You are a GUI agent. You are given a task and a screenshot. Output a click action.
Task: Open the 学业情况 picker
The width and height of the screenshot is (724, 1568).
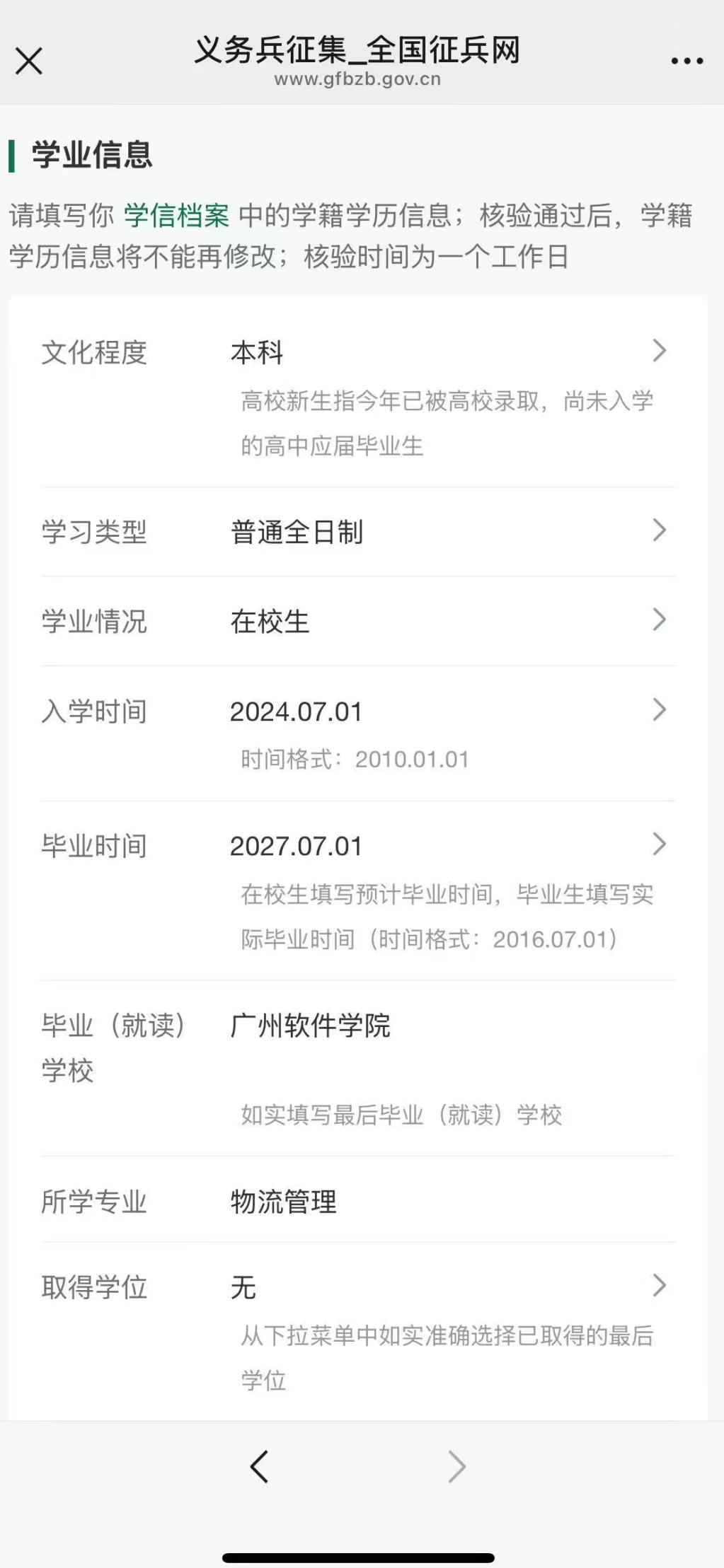(x=446, y=621)
